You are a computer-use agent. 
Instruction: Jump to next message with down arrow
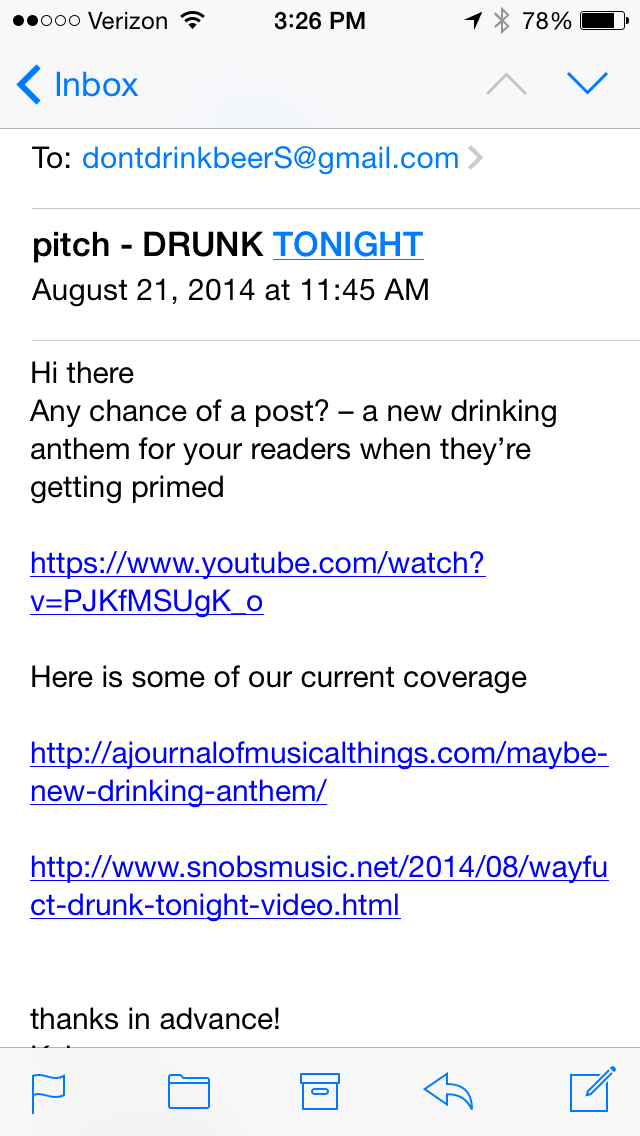(587, 85)
